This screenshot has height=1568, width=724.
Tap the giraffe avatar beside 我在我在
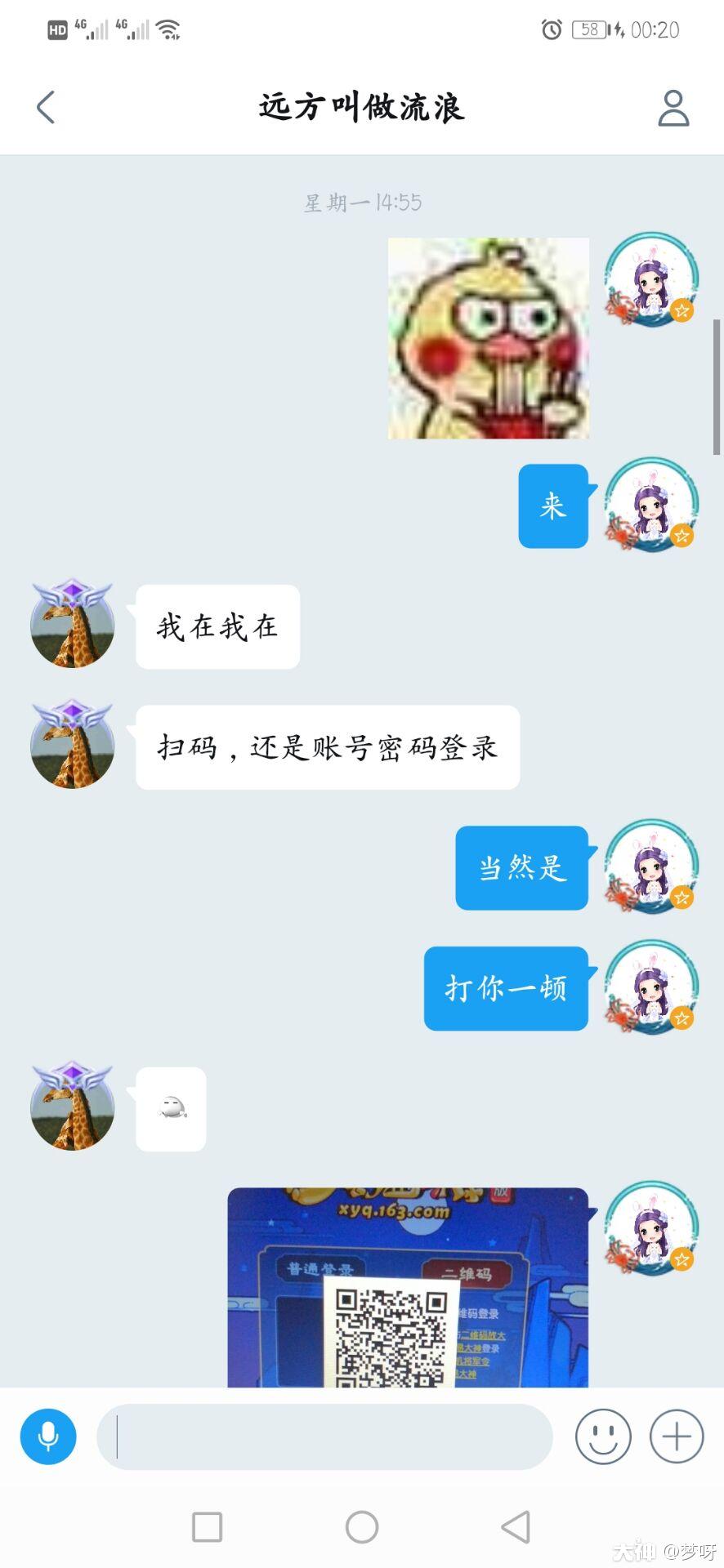coord(72,626)
